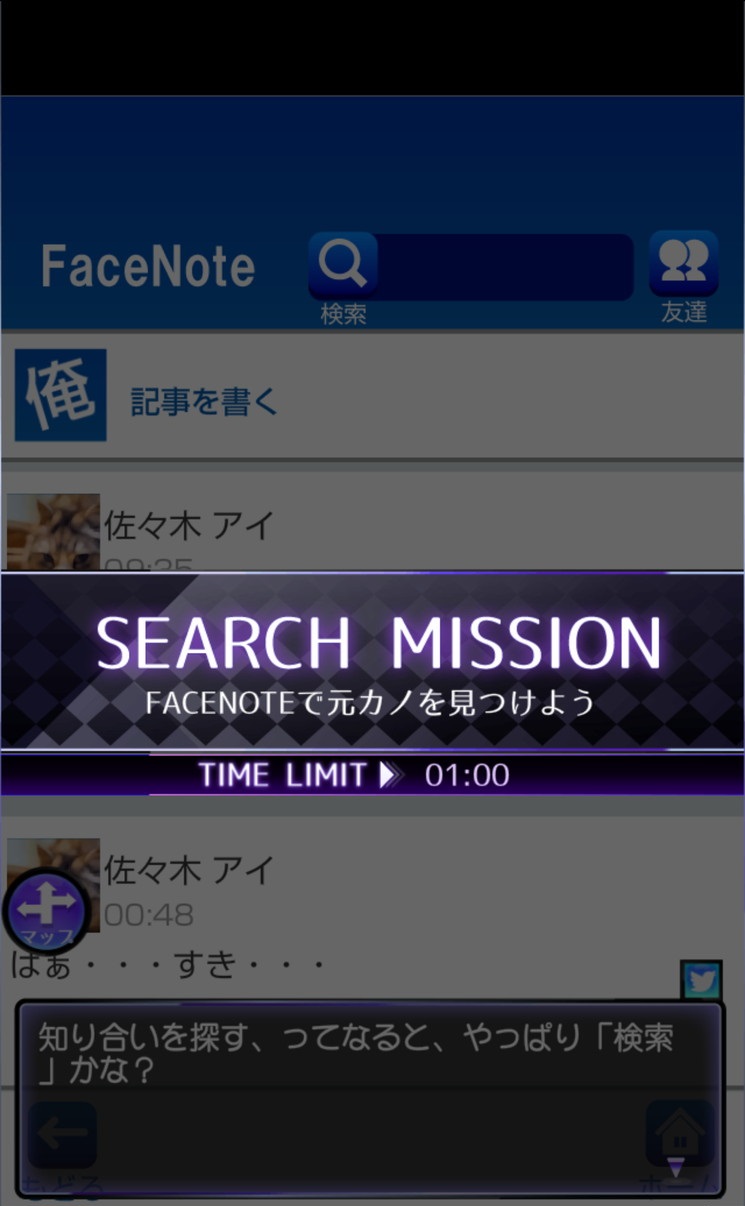Tap the 検索 magnifier icon
The height and width of the screenshot is (1206, 745).
[x=343, y=266]
